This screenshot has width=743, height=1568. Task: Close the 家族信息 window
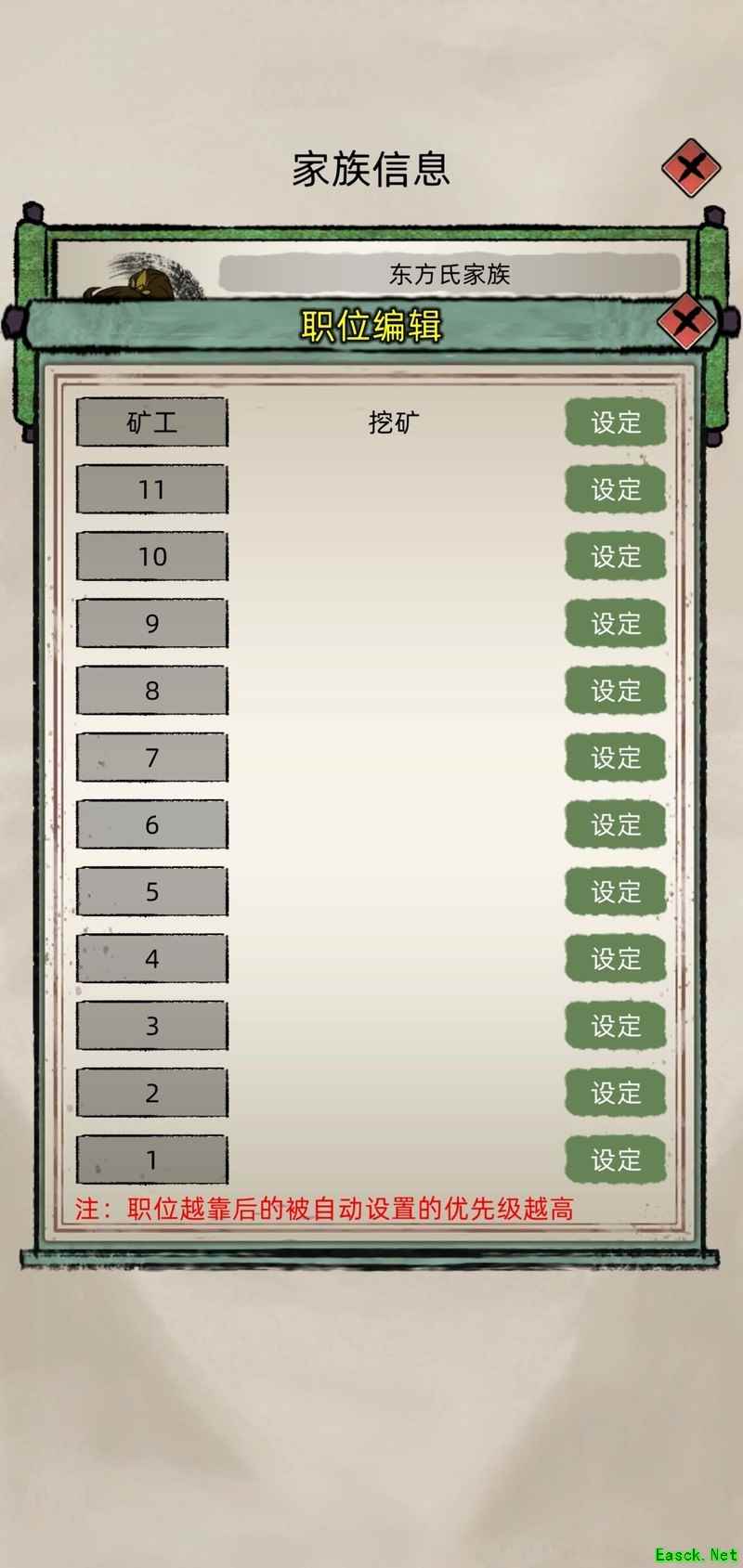tap(691, 168)
